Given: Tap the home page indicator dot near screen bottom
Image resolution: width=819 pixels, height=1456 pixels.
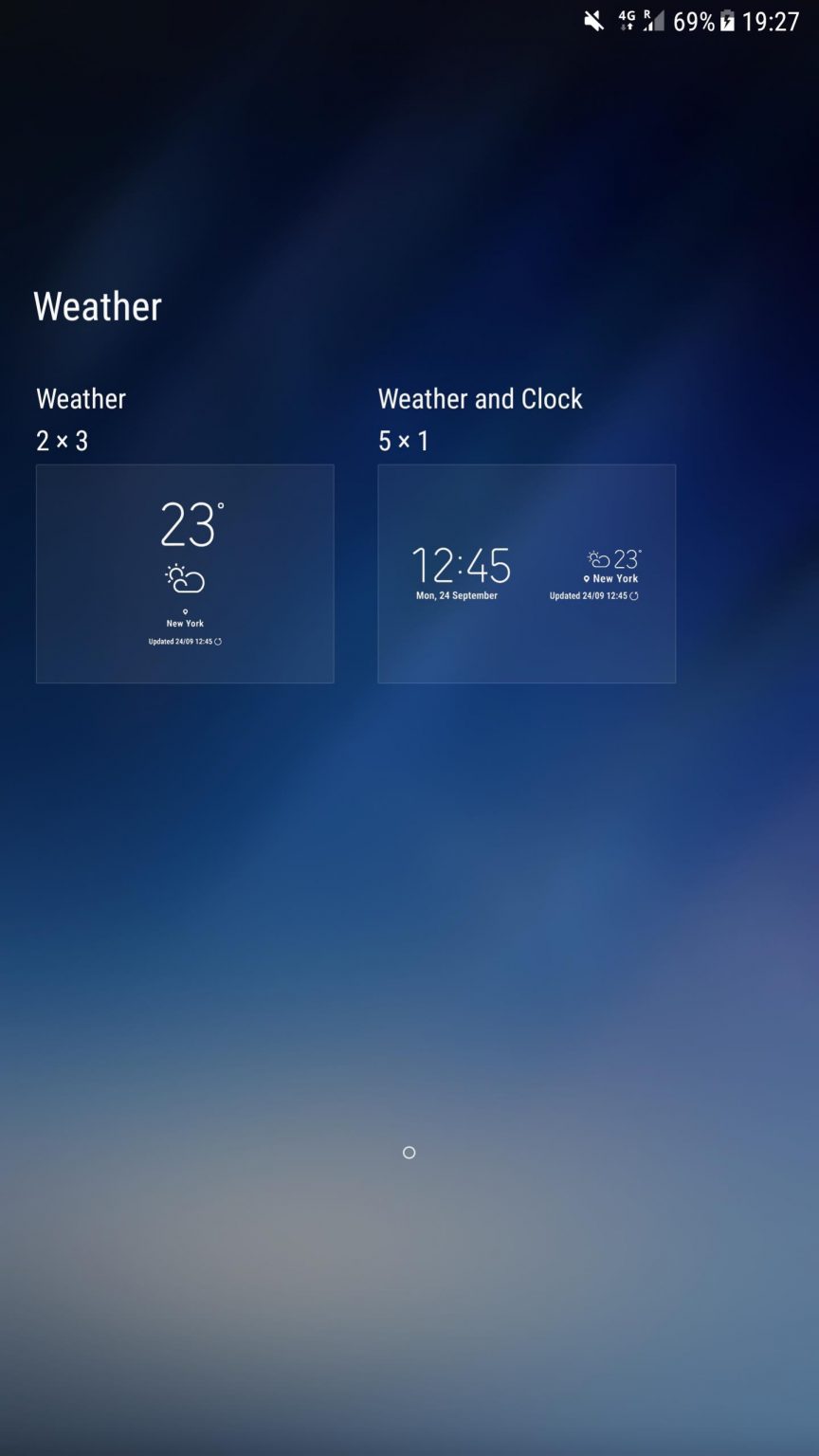Looking at the screenshot, I should (x=409, y=1153).
